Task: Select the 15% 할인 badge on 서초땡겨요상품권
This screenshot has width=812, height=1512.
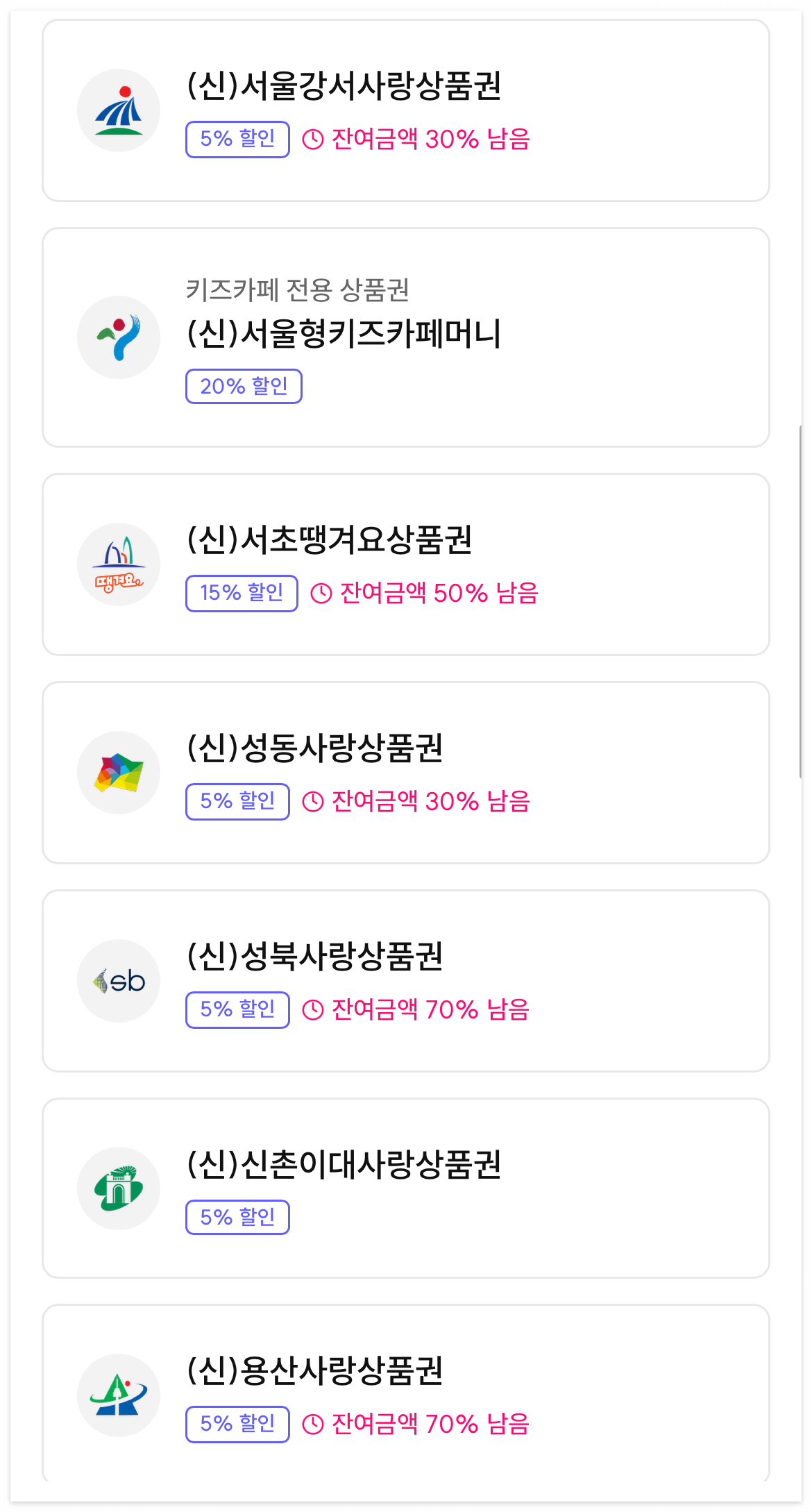Action: (x=242, y=594)
